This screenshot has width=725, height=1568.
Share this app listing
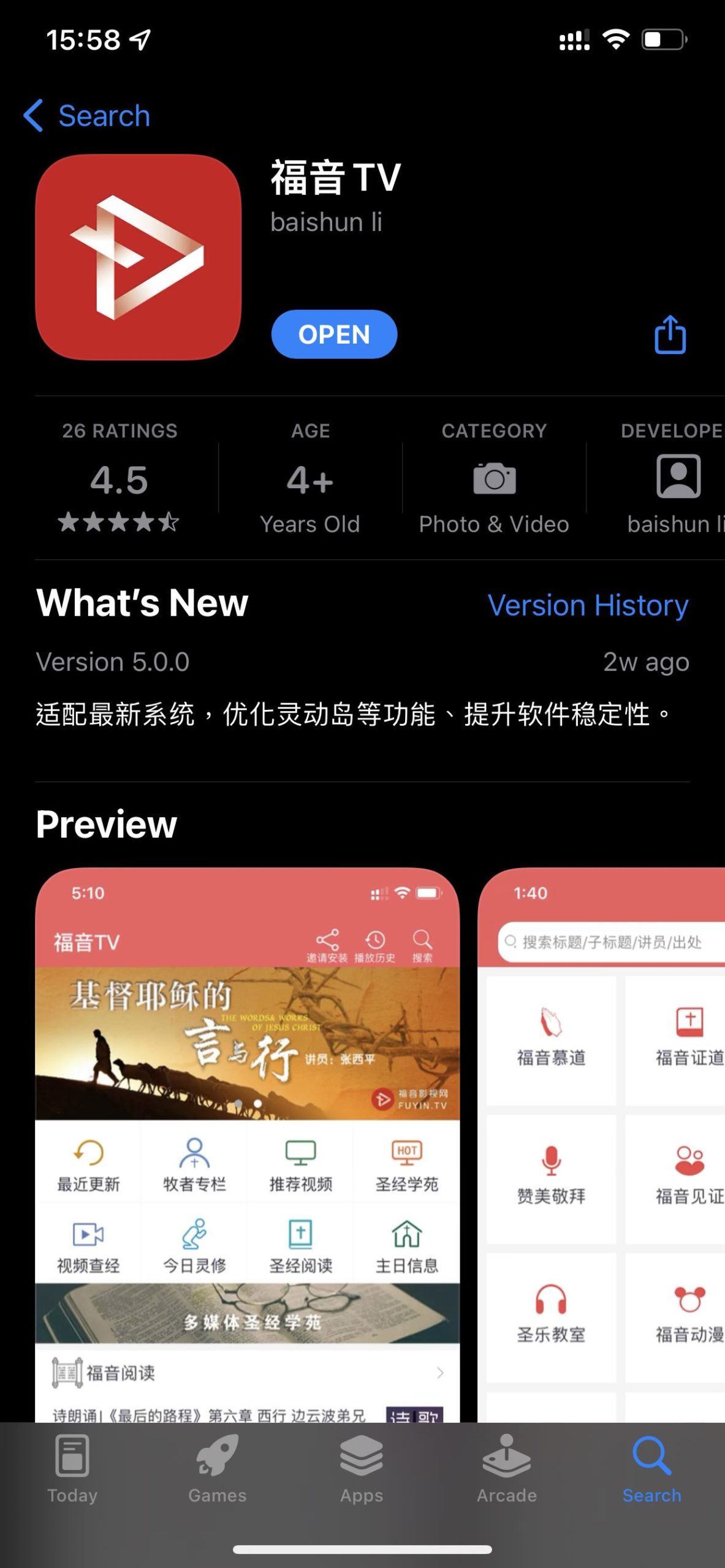coord(670,334)
